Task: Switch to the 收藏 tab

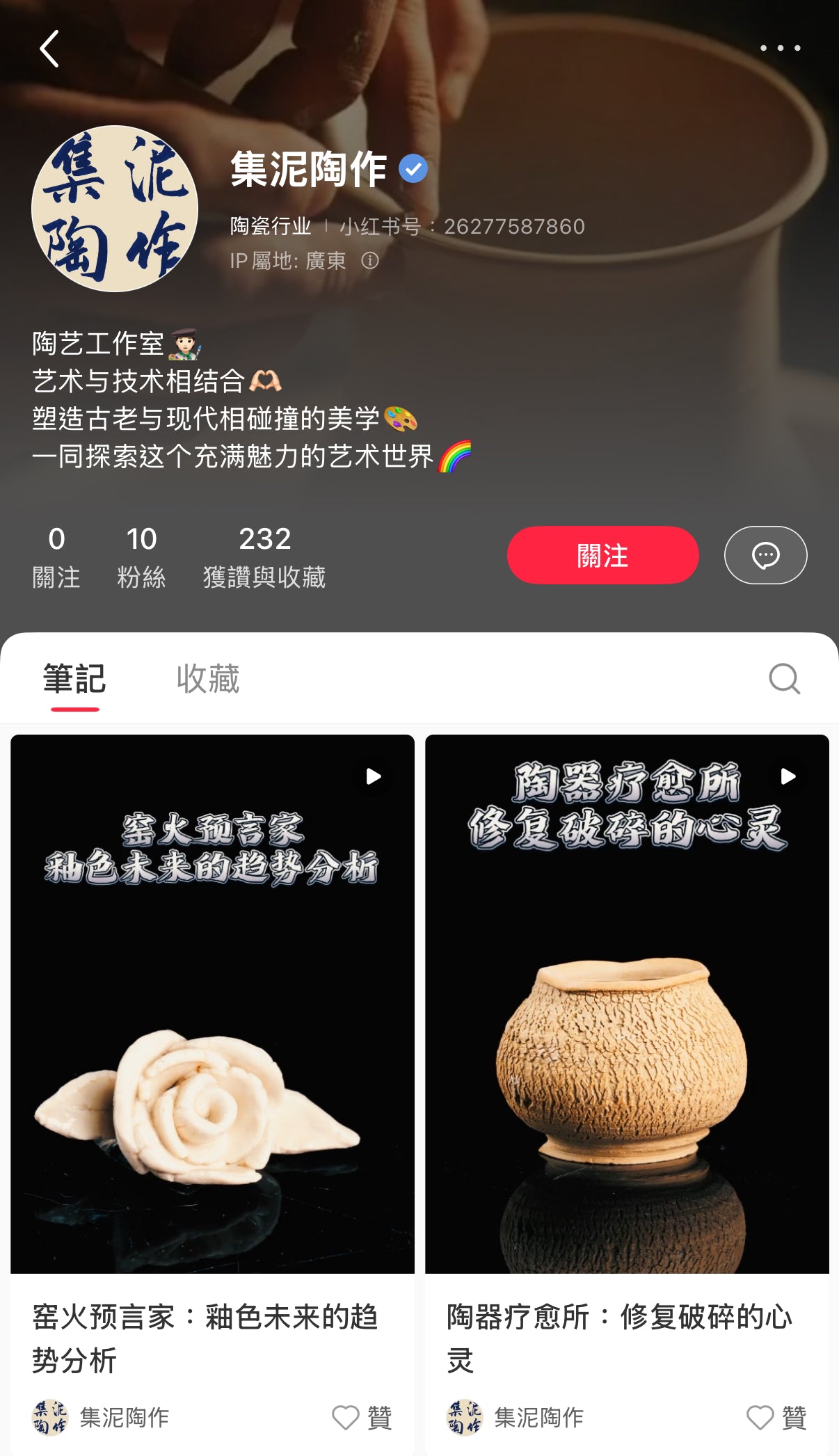Action: point(208,679)
